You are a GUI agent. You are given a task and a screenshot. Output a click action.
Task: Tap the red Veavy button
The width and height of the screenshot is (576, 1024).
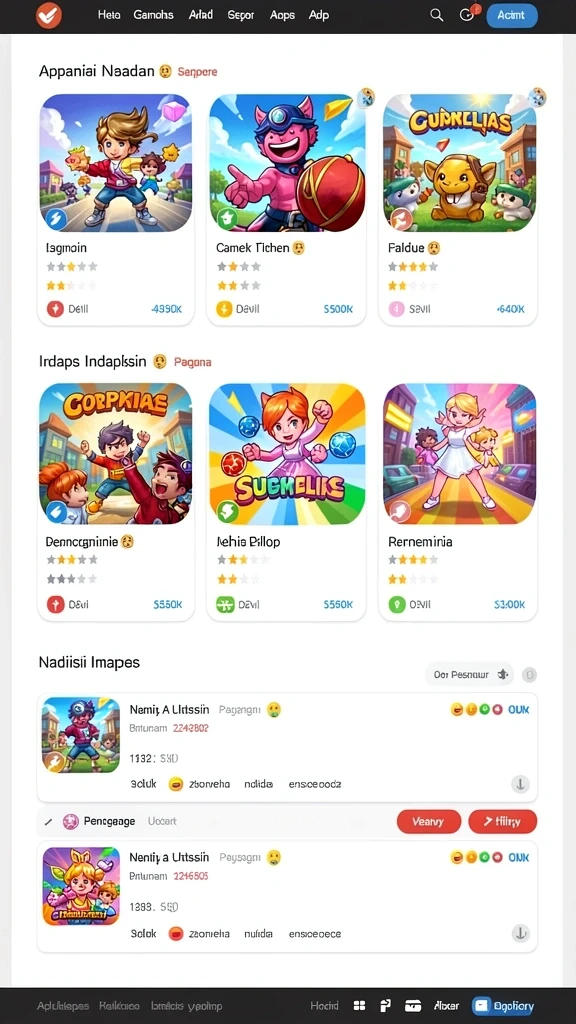428,822
